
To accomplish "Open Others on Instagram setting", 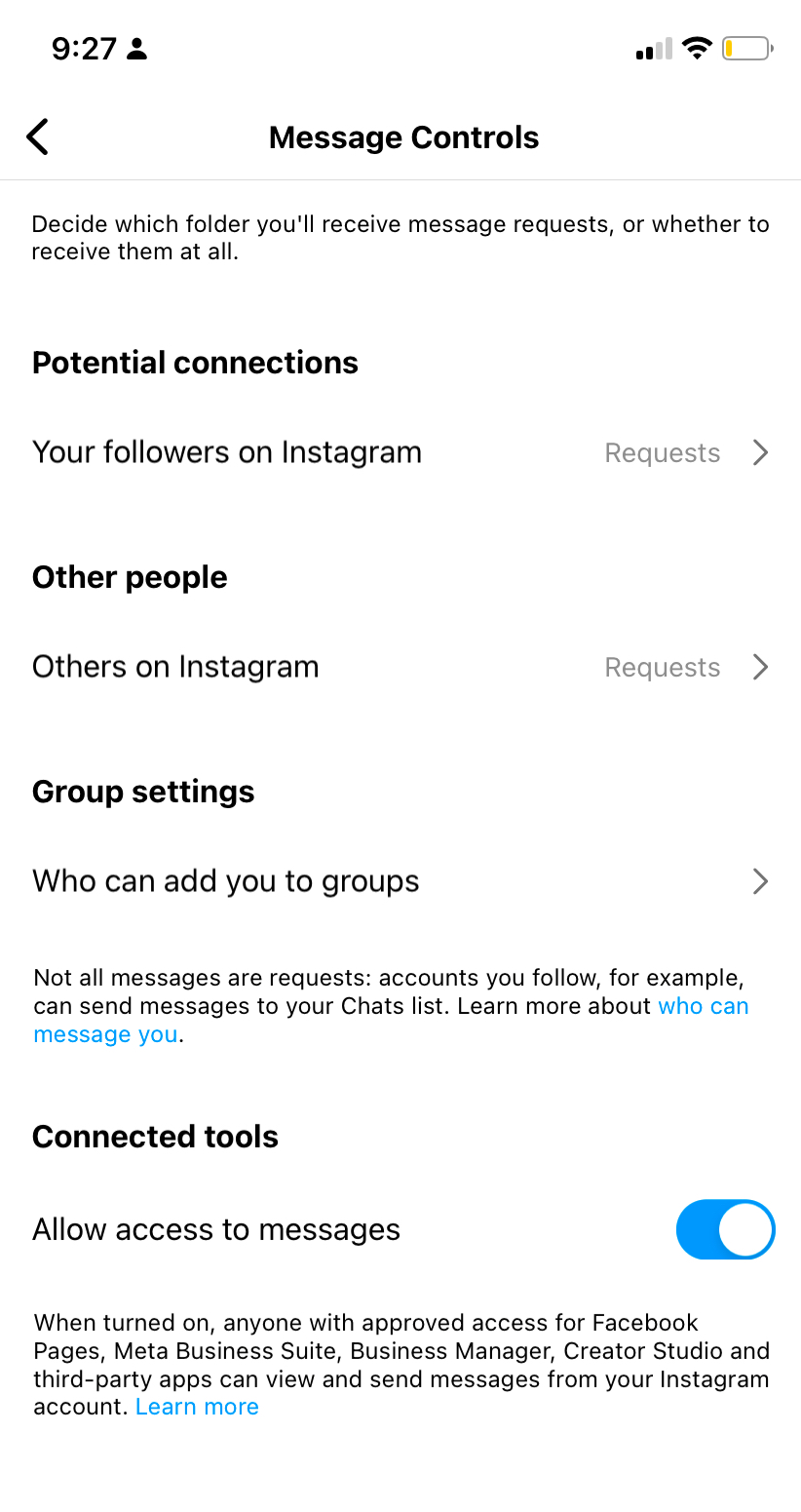I will (x=400, y=667).
